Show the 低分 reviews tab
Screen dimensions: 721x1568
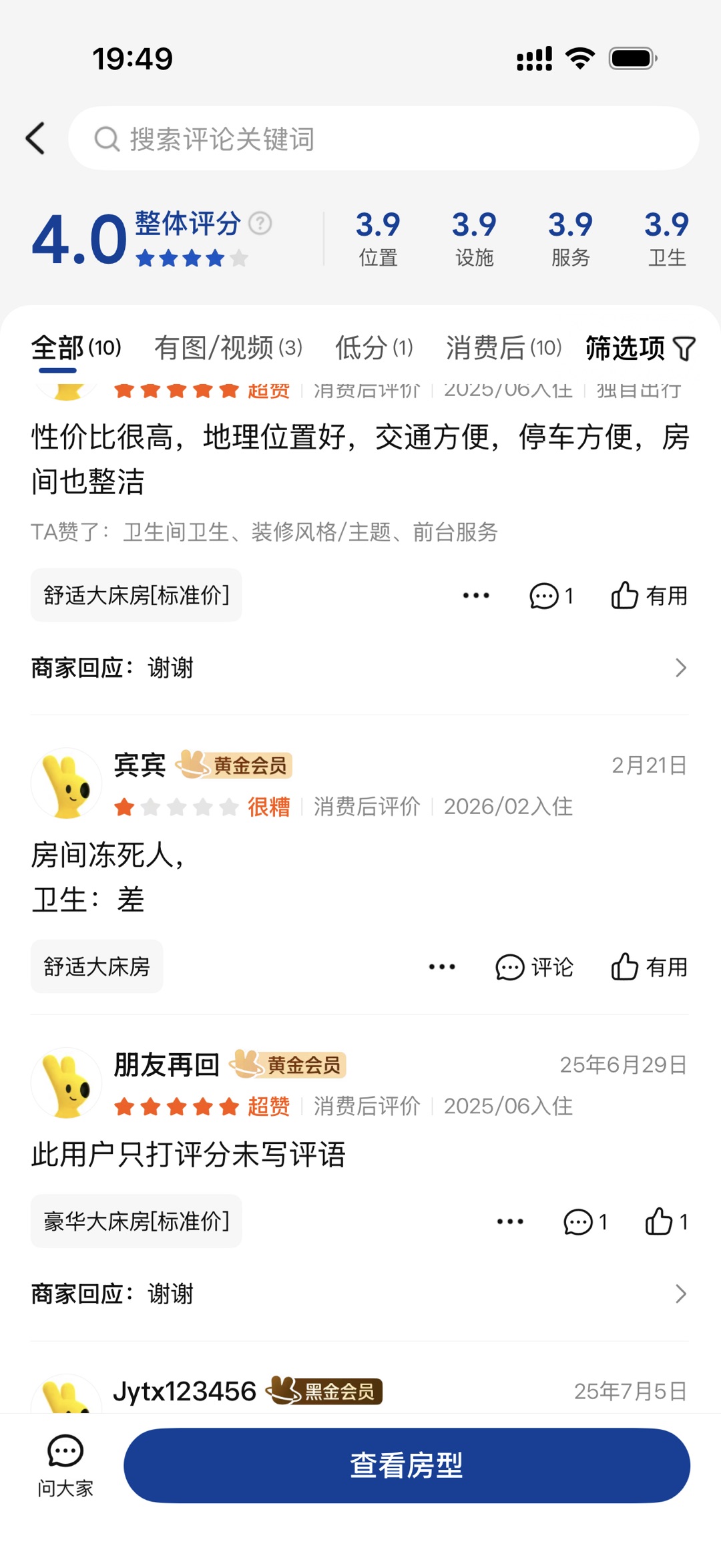(374, 348)
